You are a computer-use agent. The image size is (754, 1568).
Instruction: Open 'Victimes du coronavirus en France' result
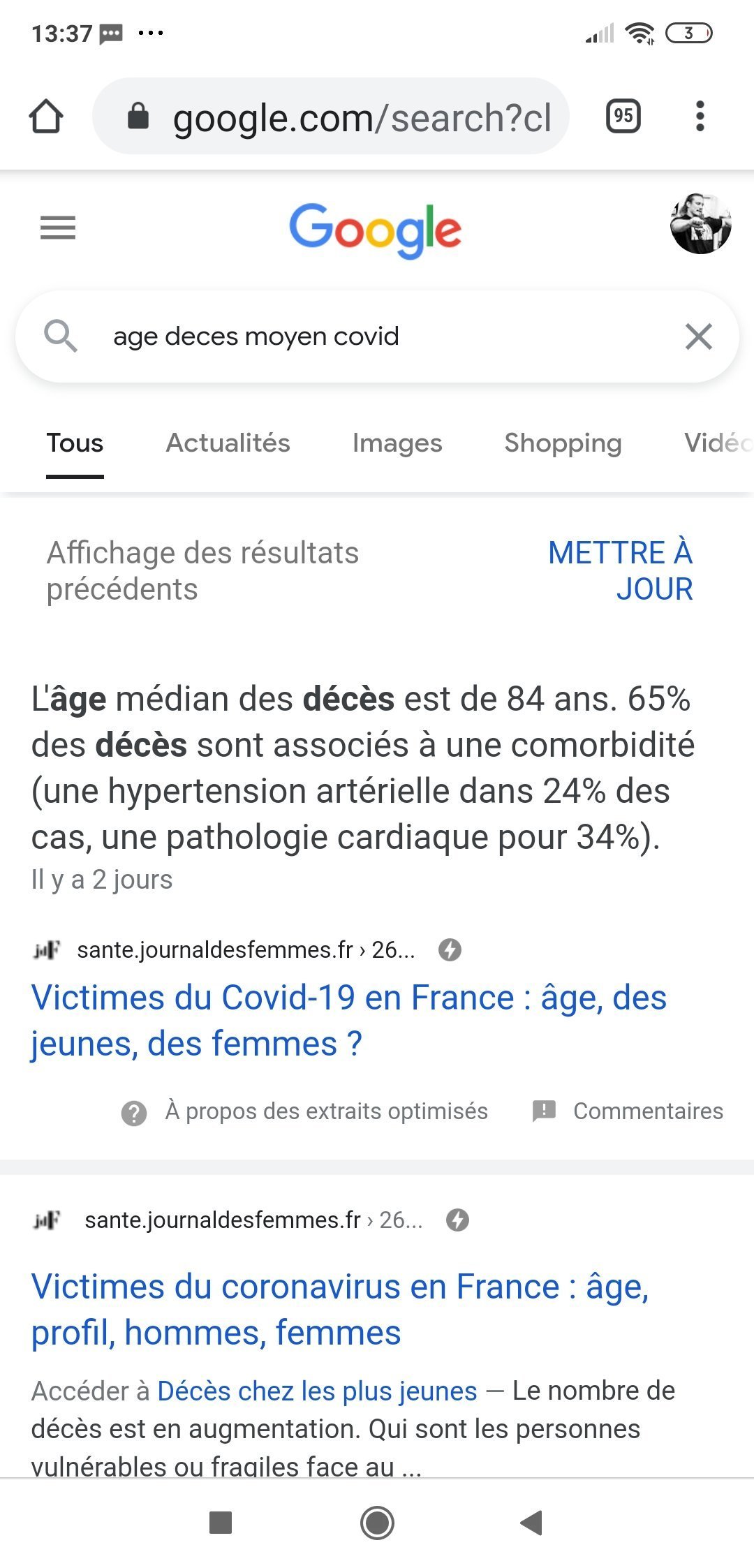[x=340, y=1309]
